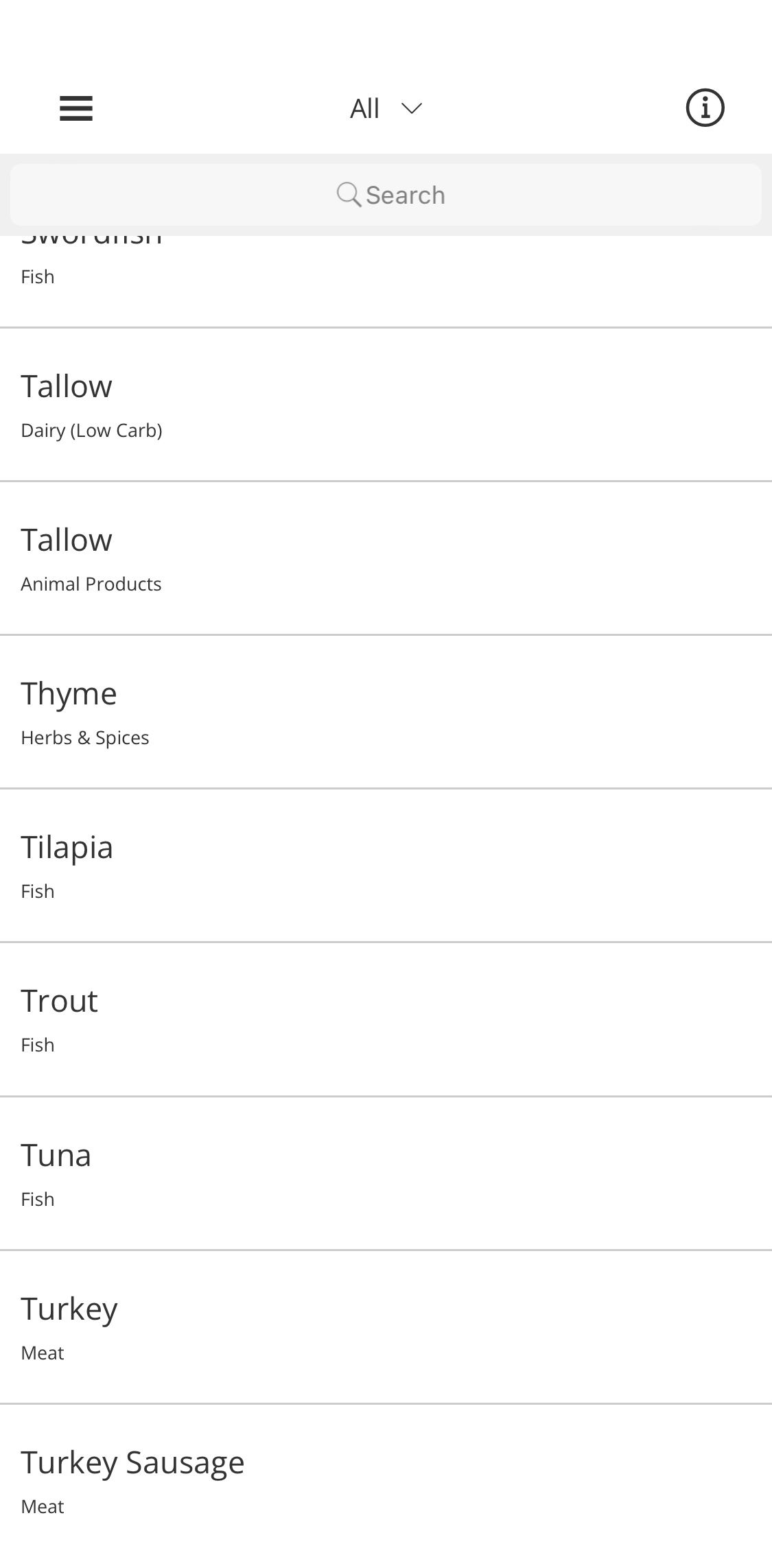Screen dimensions: 772x1568
Task: Open the Thyme entry
Action: click(x=386, y=712)
